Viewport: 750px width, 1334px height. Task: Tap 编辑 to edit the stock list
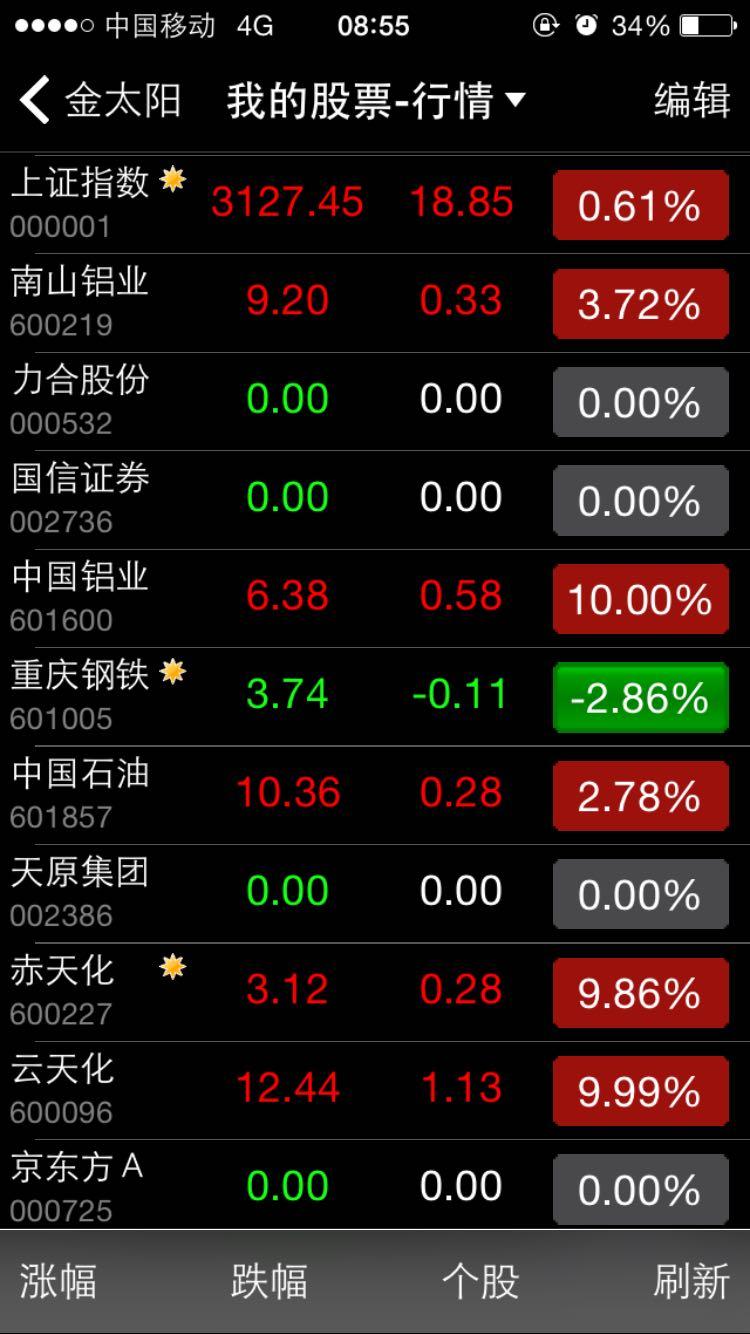(x=692, y=101)
